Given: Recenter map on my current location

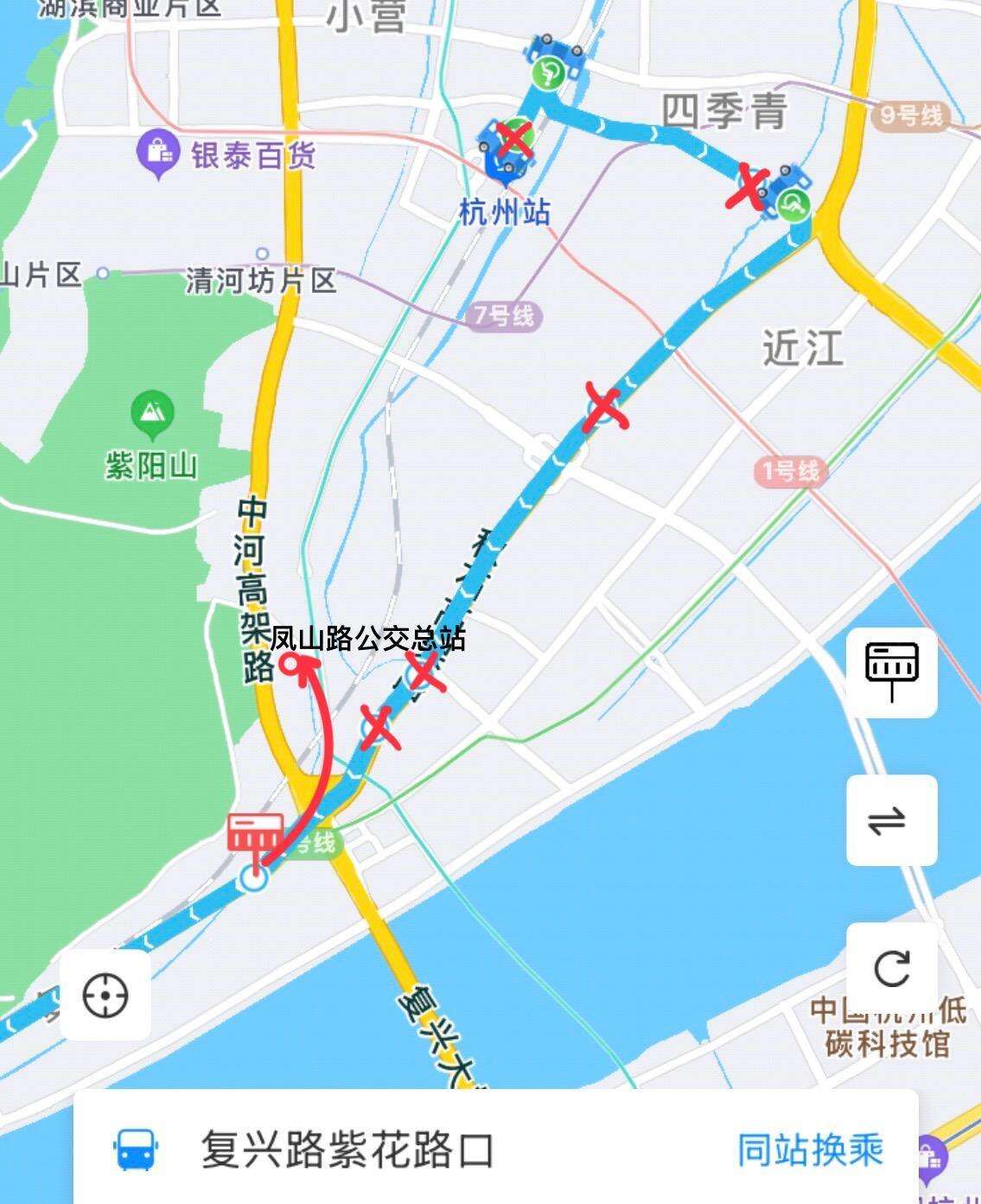Looking at the screenshot, I should tap(105, 995).
